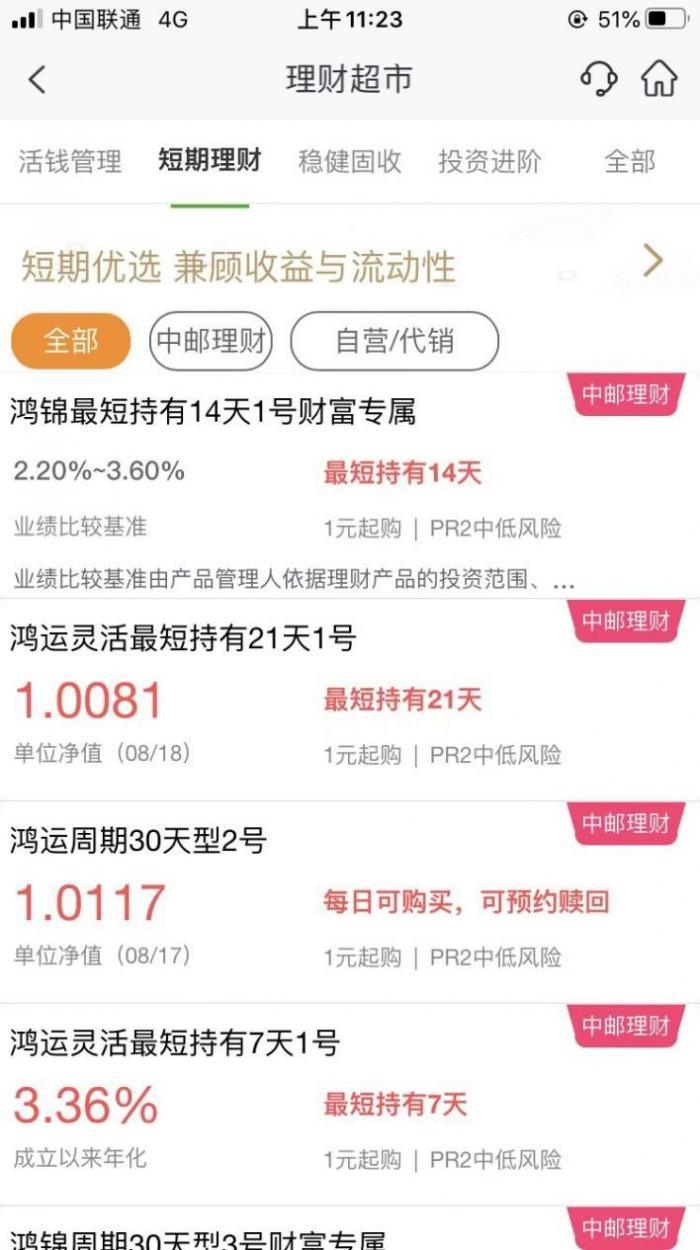Image resolution: width=700 pixels, height=1250 pixels.
Task: Open 鸿运灵活最短持有21天1号 product
Action: coord(183,637)
